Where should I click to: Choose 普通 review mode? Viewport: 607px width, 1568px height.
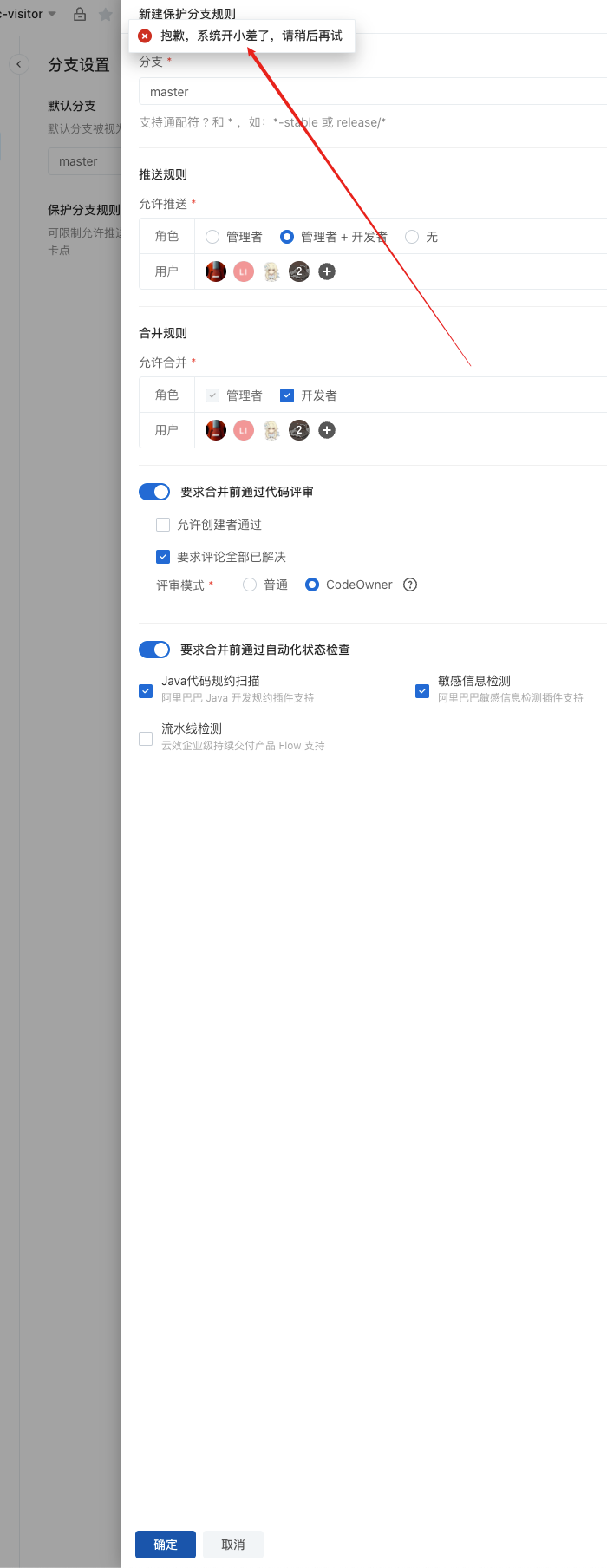[x=250, y=585]
